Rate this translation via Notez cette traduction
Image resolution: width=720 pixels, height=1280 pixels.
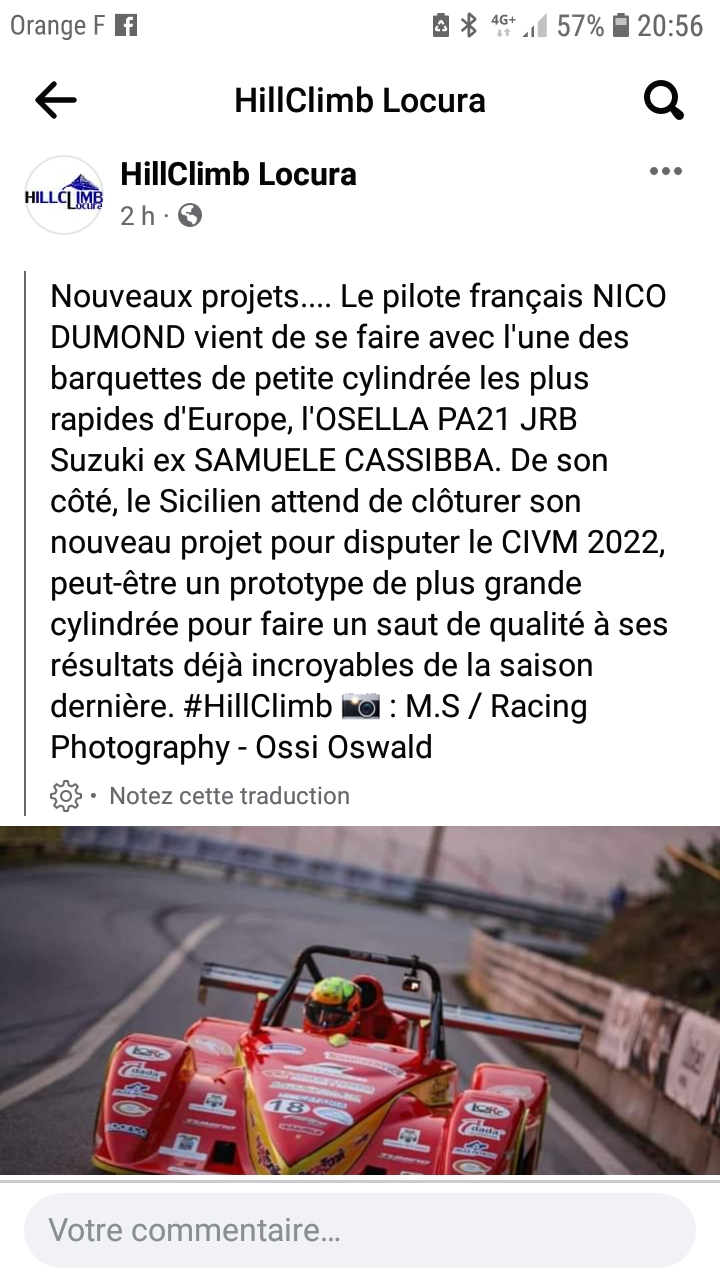point(229,796)
